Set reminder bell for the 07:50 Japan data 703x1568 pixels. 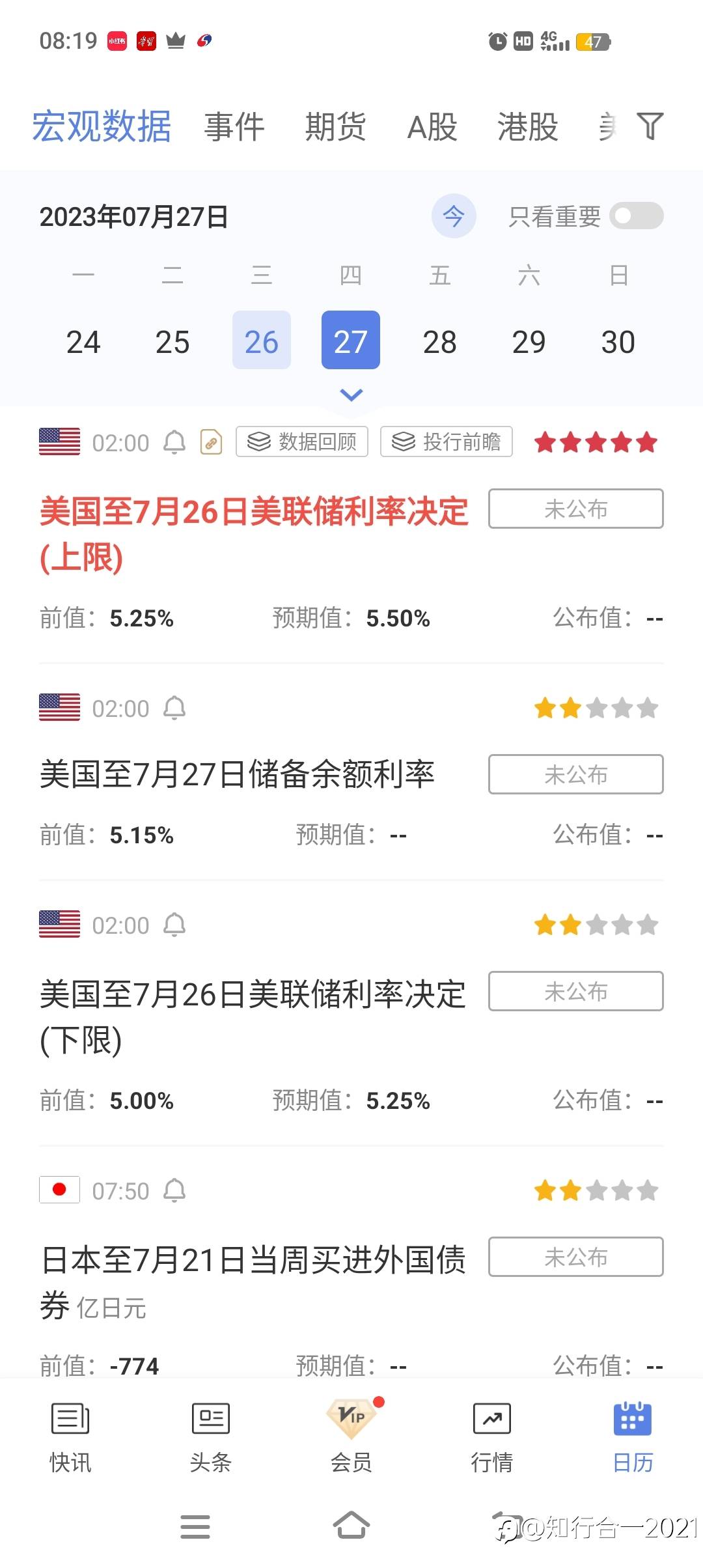coord(174,1190)
